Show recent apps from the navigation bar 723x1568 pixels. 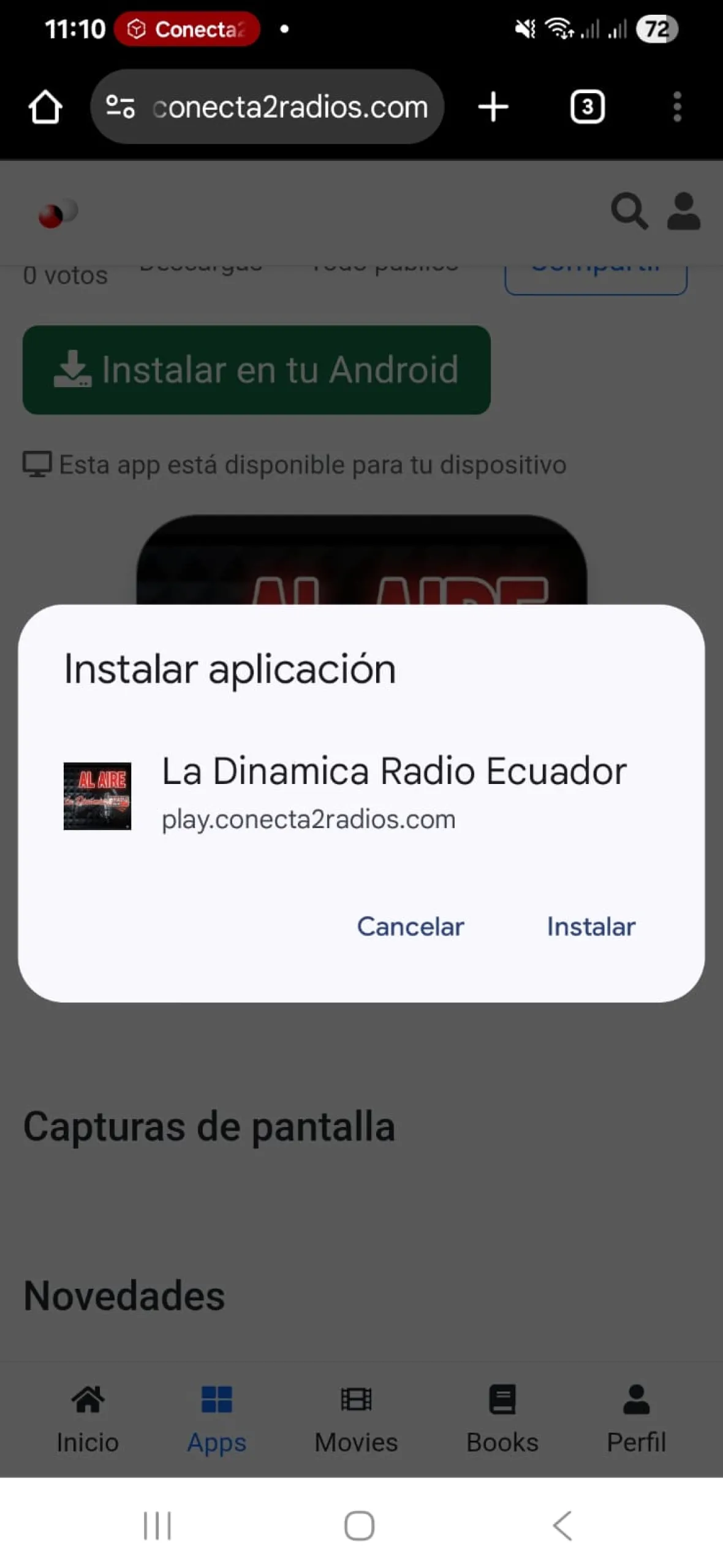click(157, 1525)
